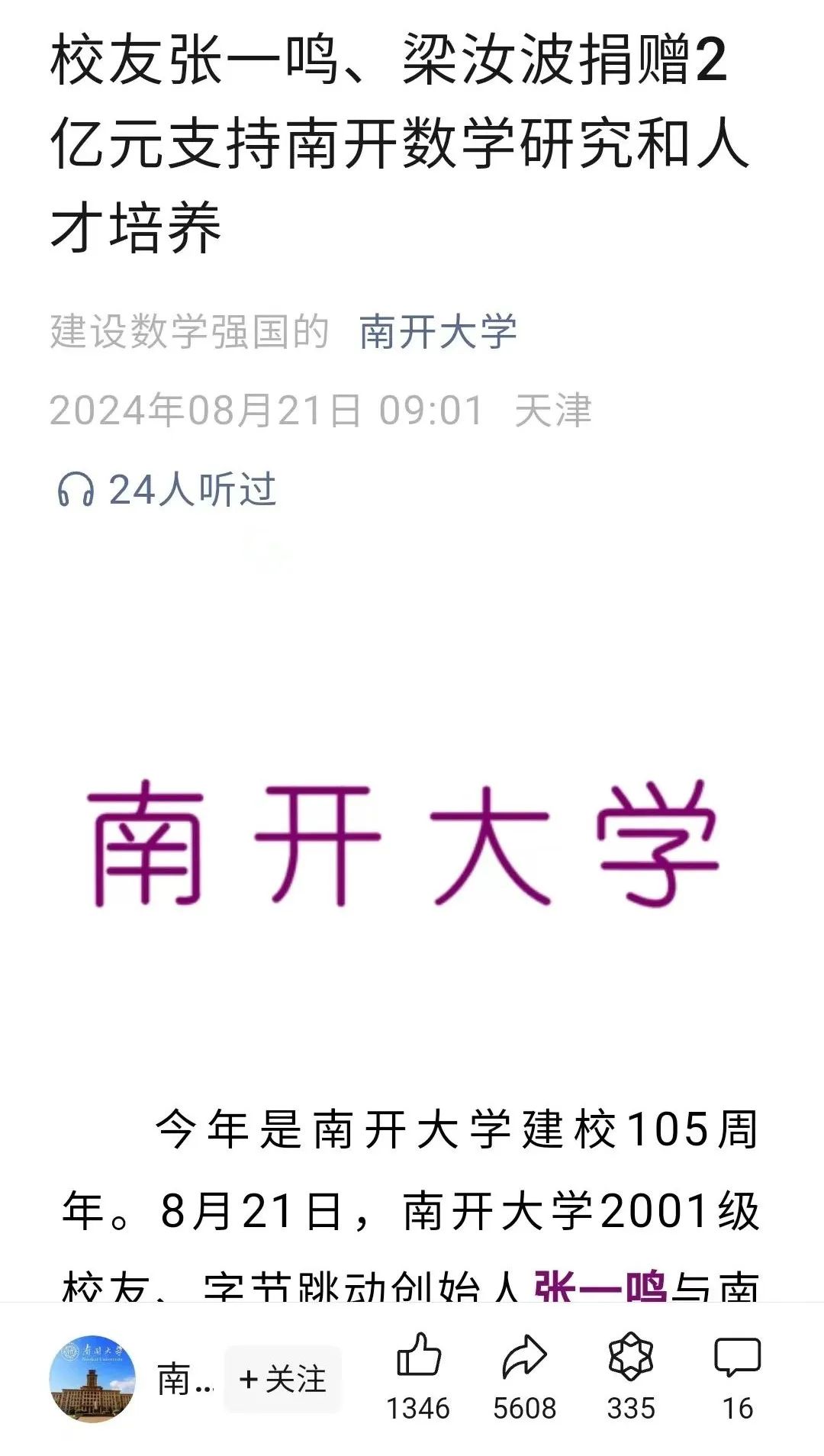824x1456 pixels.
Task: Open the highlighted 张一鸣 link in the text
Action: [x=600, y=1288]
